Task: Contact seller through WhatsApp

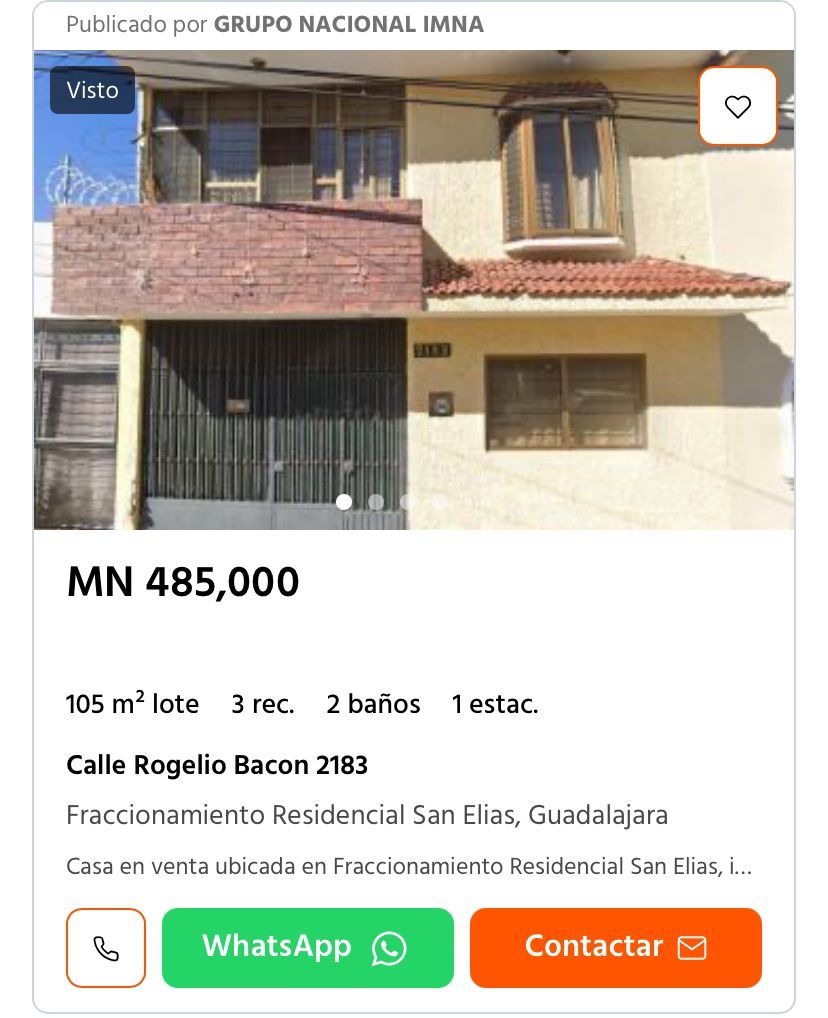Action: (x=307, y=947)
